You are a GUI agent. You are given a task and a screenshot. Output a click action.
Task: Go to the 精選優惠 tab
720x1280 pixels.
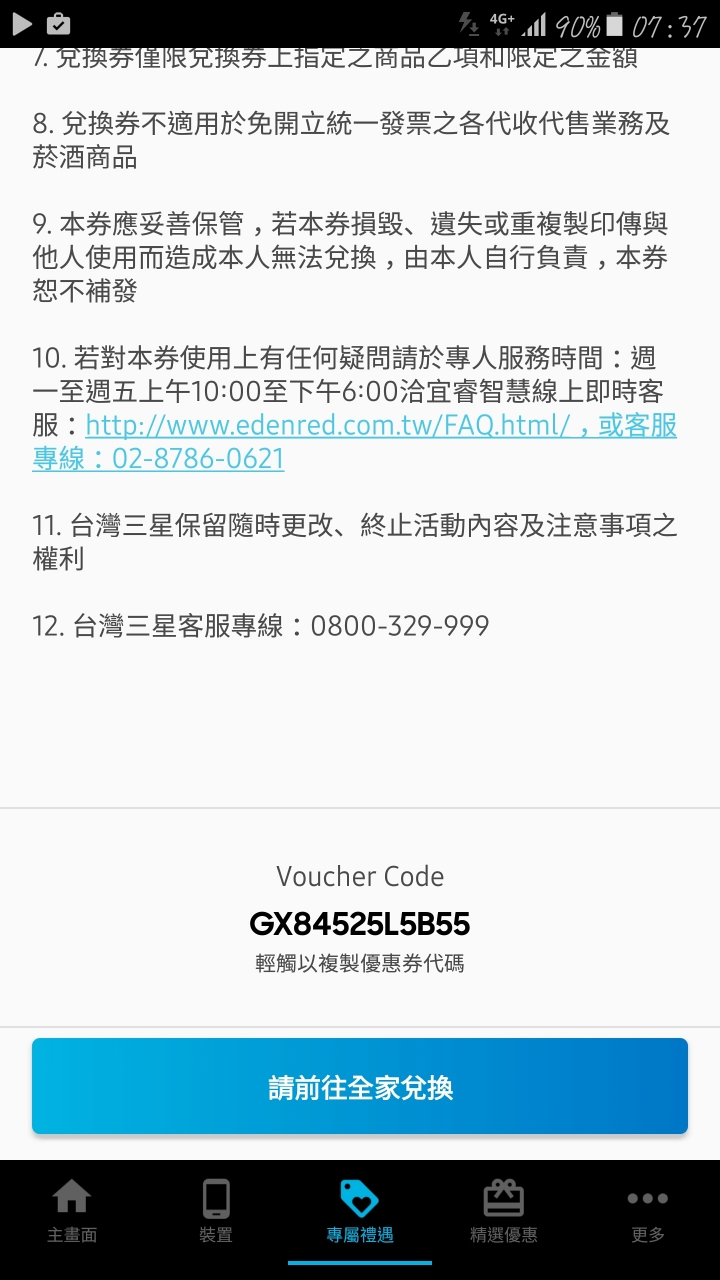504,1212
